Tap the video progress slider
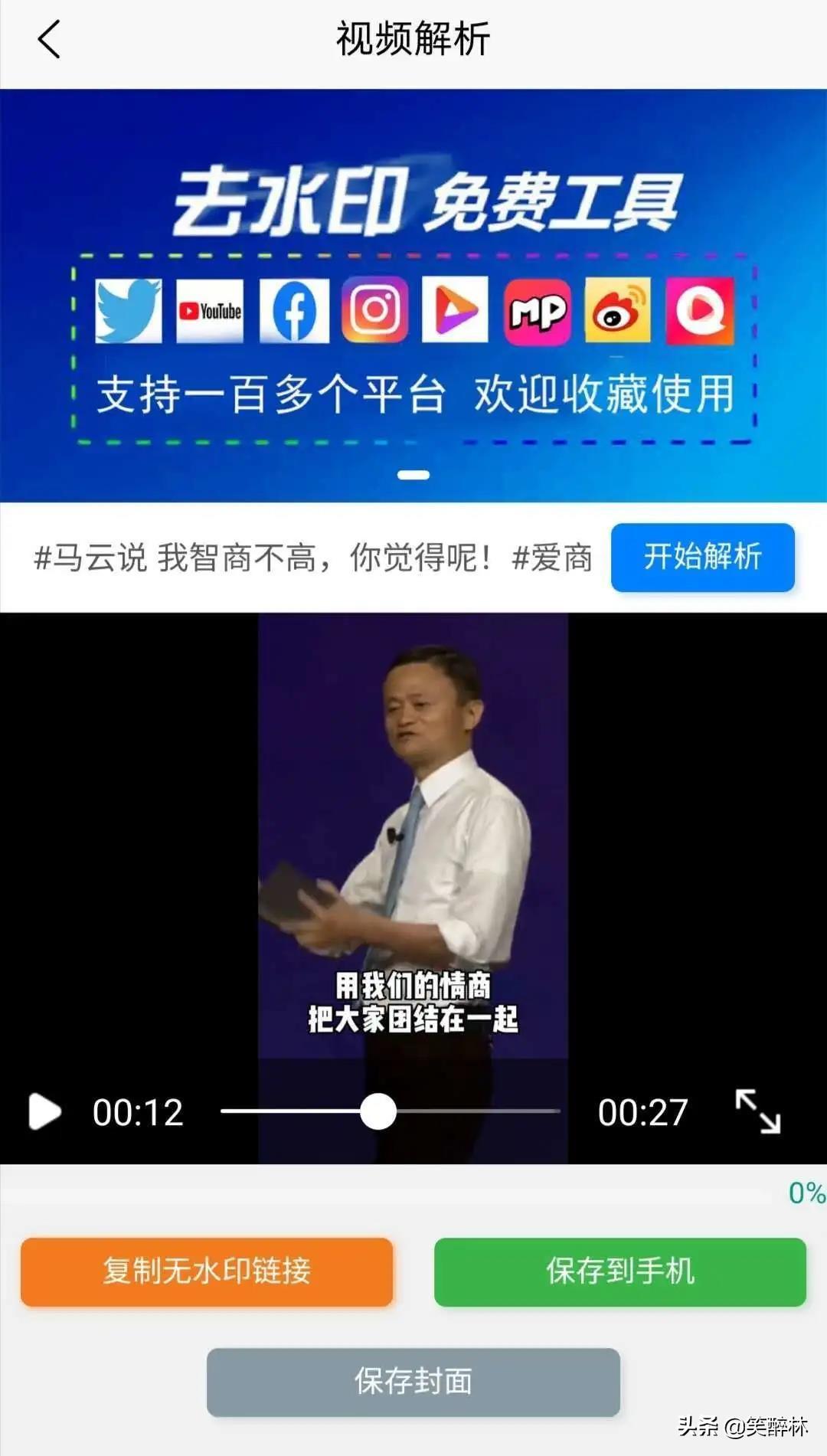This screenshot has height=1456, width=827. [x=391, y=1111]
